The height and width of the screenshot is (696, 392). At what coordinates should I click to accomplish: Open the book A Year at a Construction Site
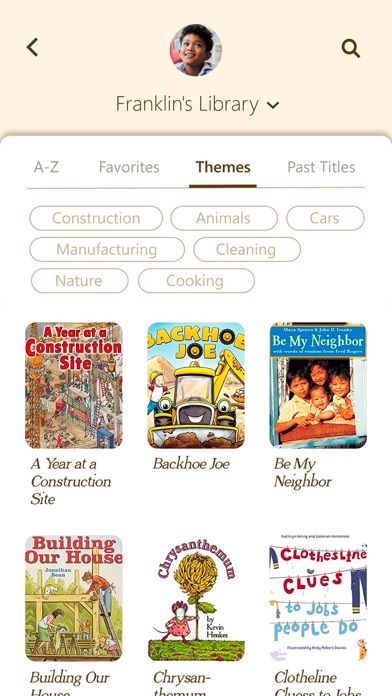tap(74, 385)
